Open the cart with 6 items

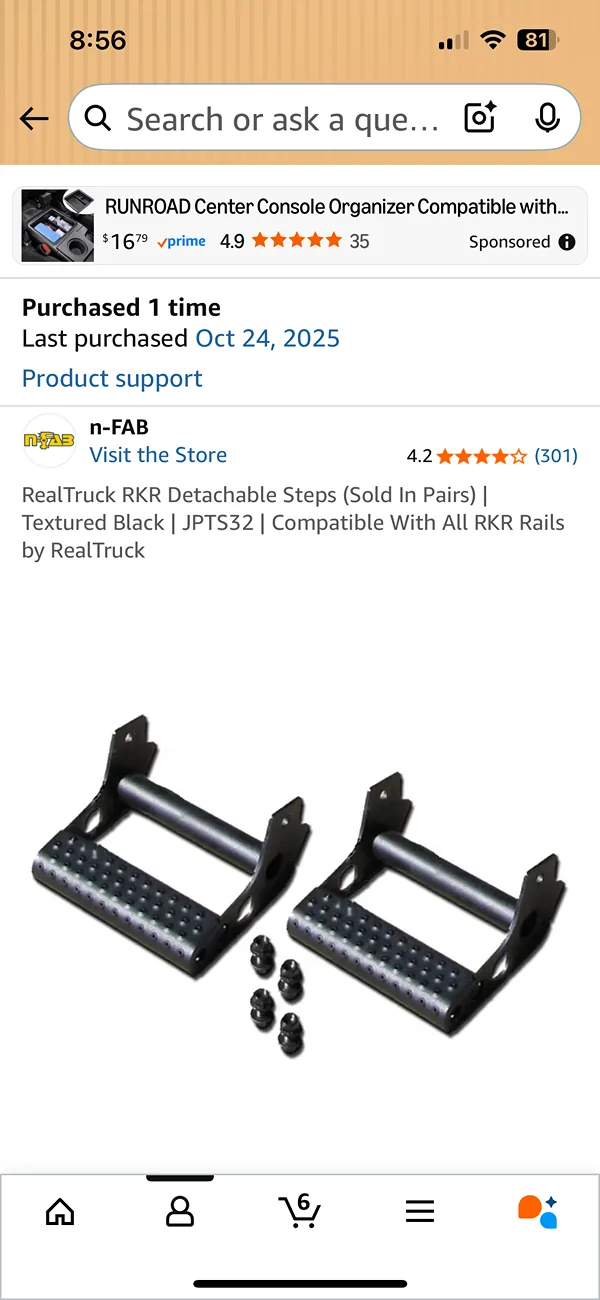tap(299, 1210)
